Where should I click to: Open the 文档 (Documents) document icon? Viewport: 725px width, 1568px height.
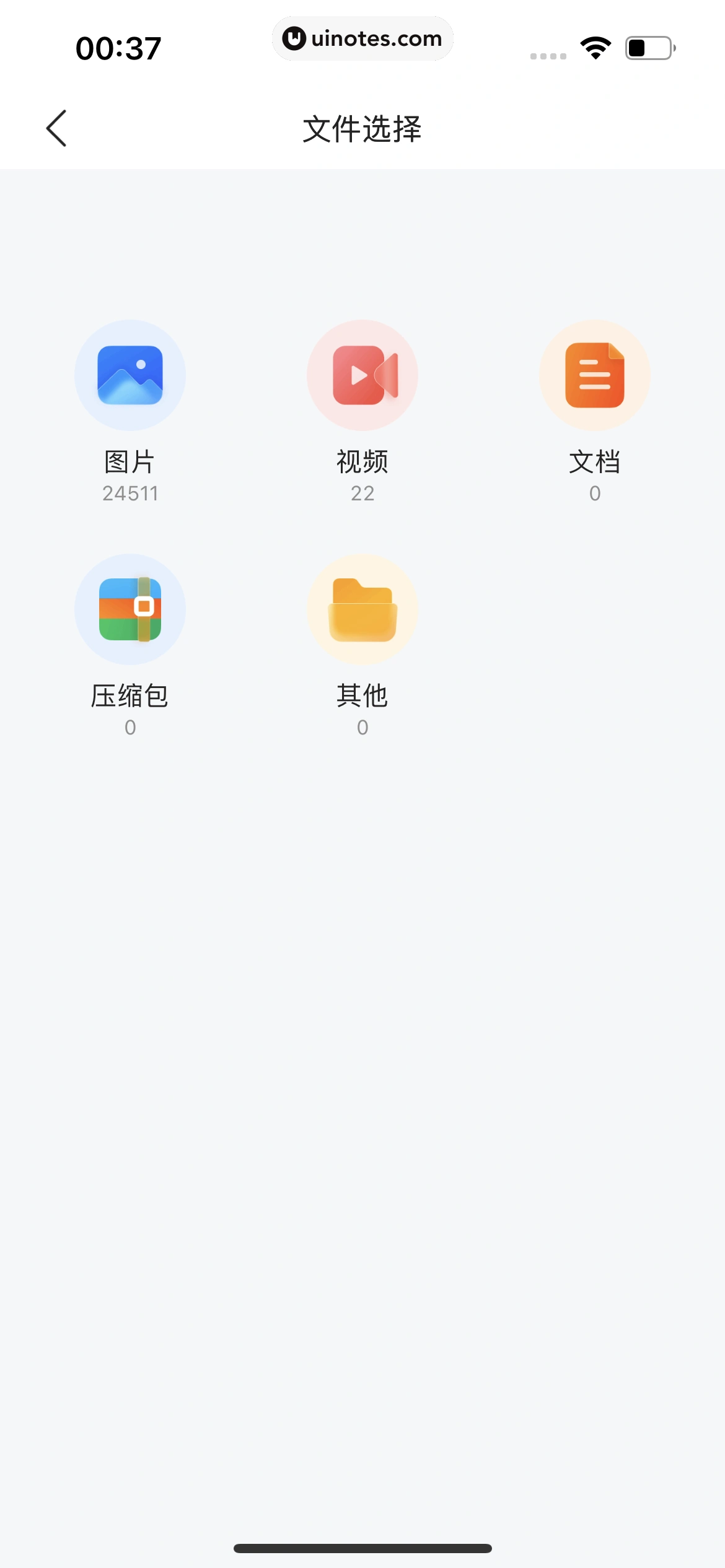pos(594,375)
